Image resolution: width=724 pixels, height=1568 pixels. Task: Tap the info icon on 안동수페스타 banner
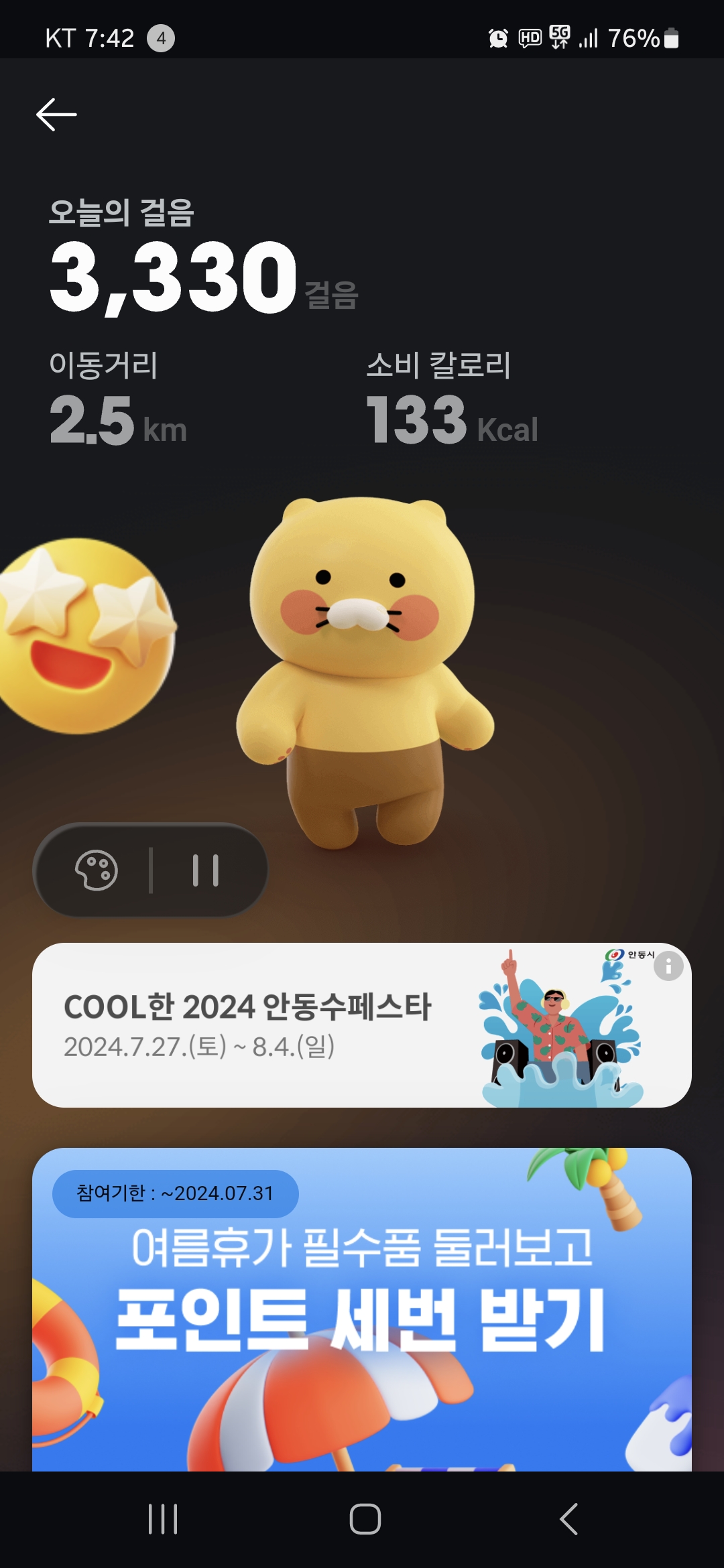point(668,967)
